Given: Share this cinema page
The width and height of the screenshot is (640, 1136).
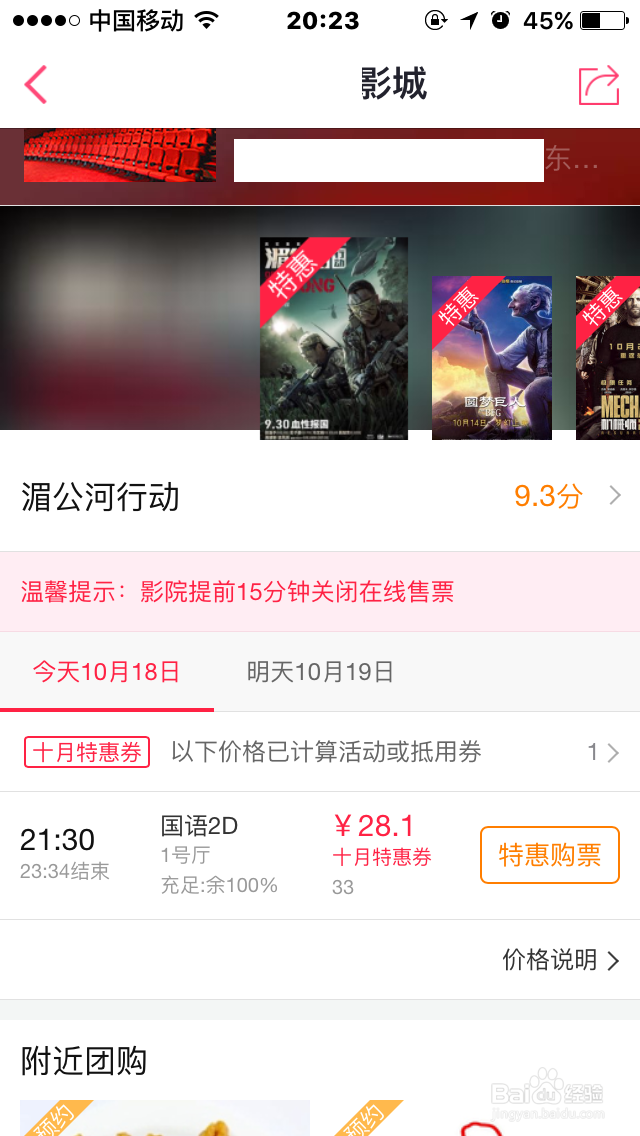Looking at the screenshot, I should pos(599,85).
